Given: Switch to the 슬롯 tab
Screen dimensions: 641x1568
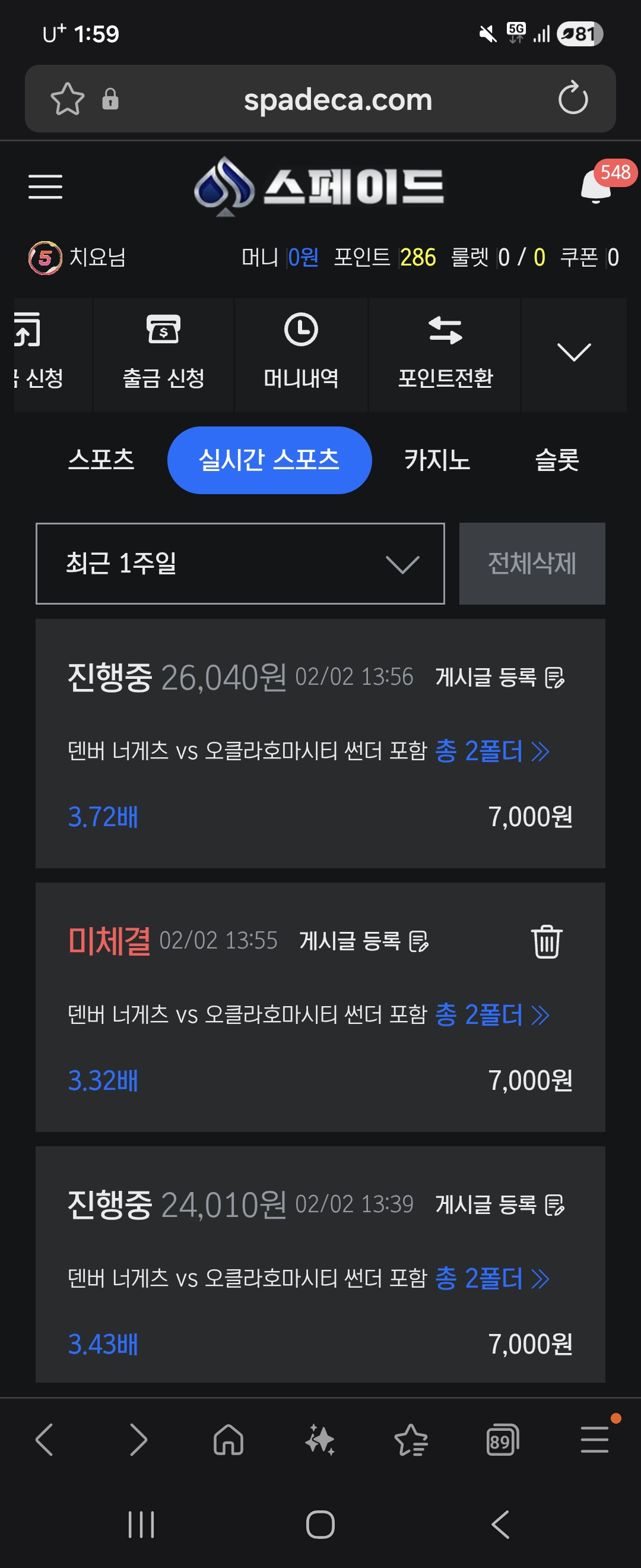Looking at the screenshot, I should [557, 460].
